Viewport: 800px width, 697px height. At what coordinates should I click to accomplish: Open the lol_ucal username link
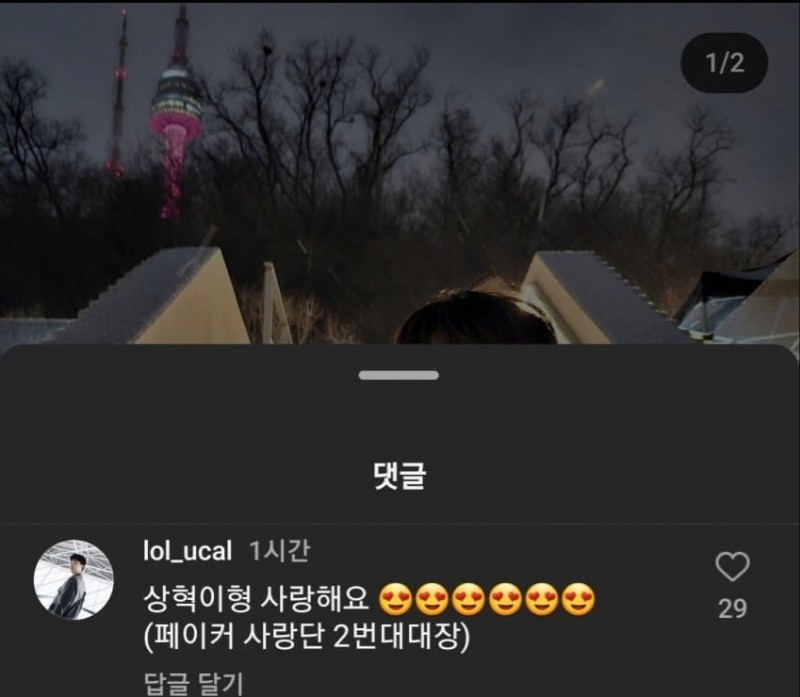(x=188, y=551)
